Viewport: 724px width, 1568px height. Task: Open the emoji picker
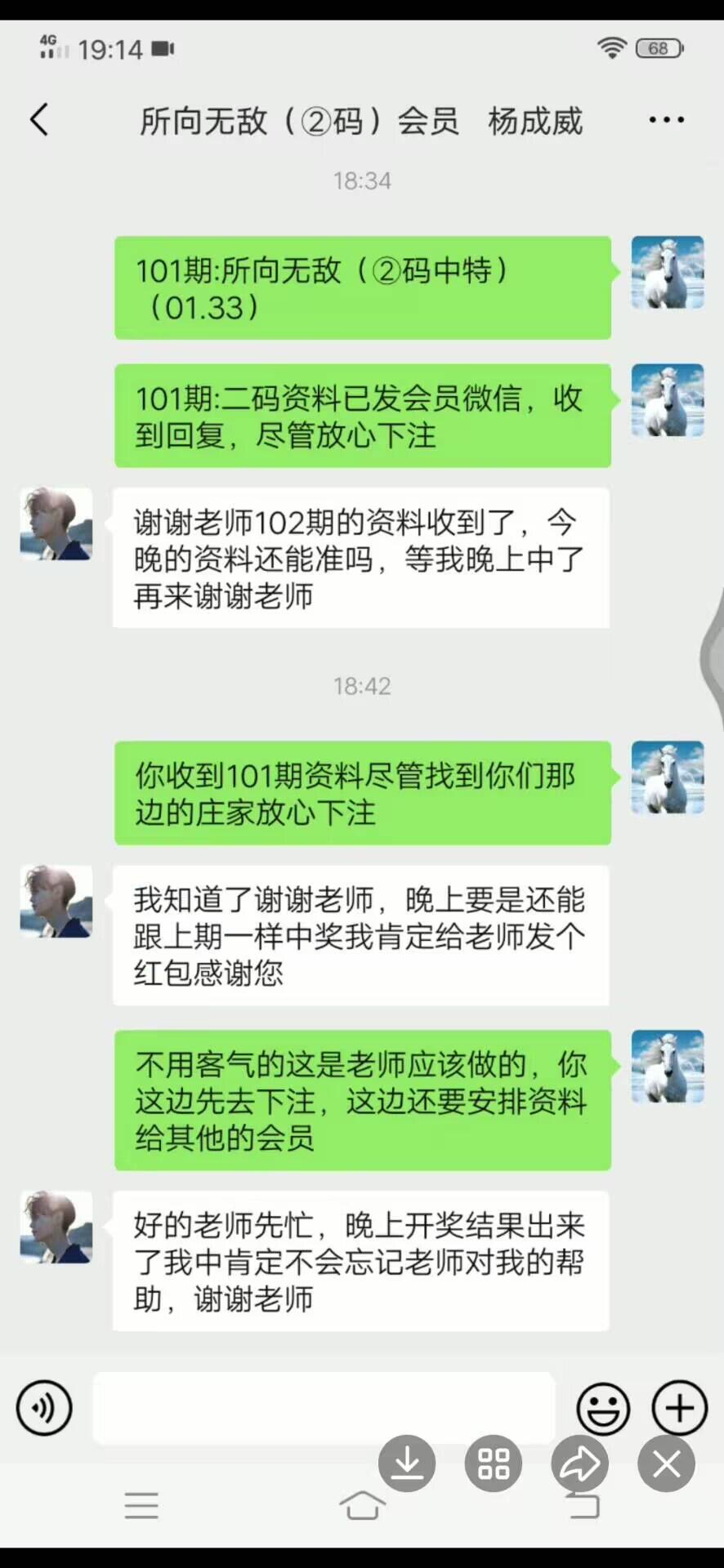pyautogui.click(x=603, y=1408)
